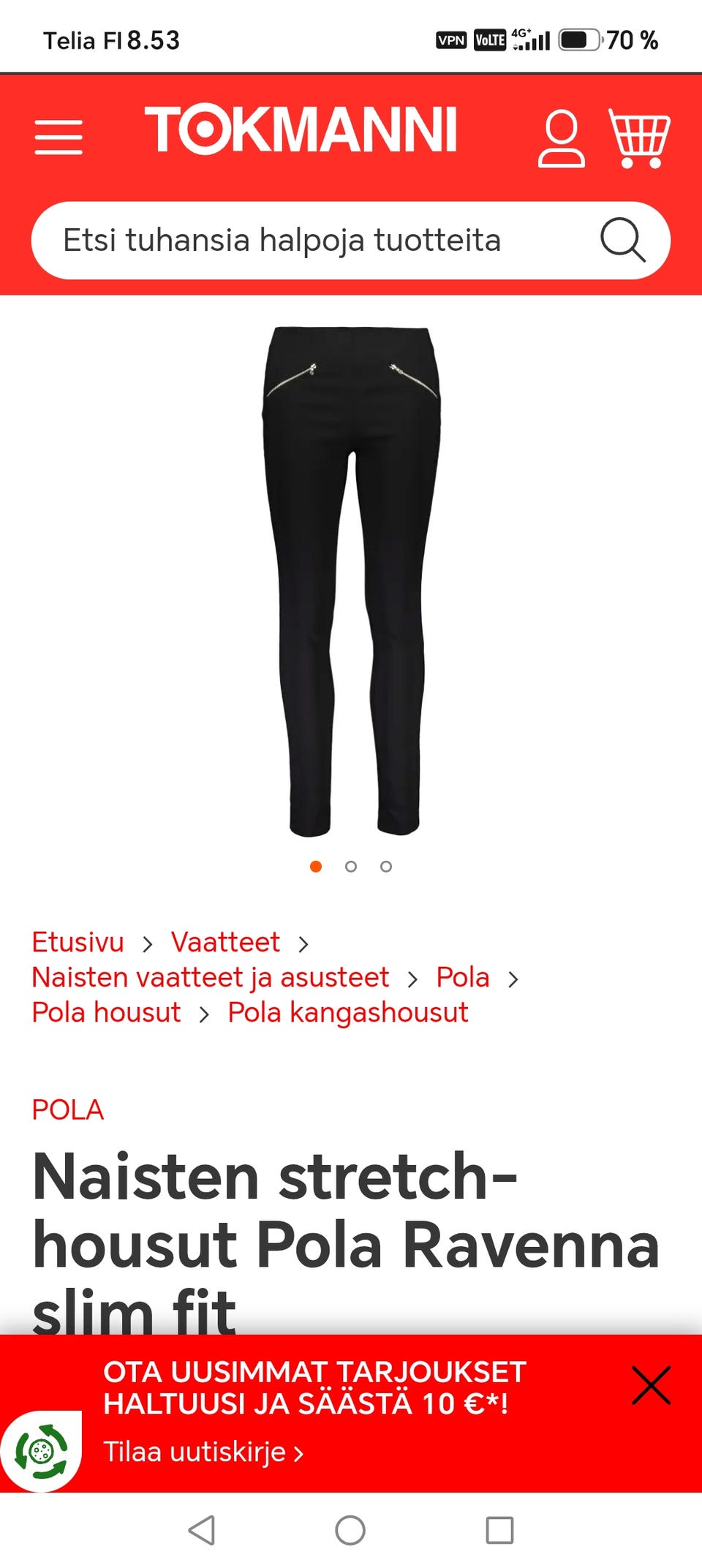Viewport: 702px width, 1568px height.
Task: Tap the system back button
Action: coord(202,1530)
